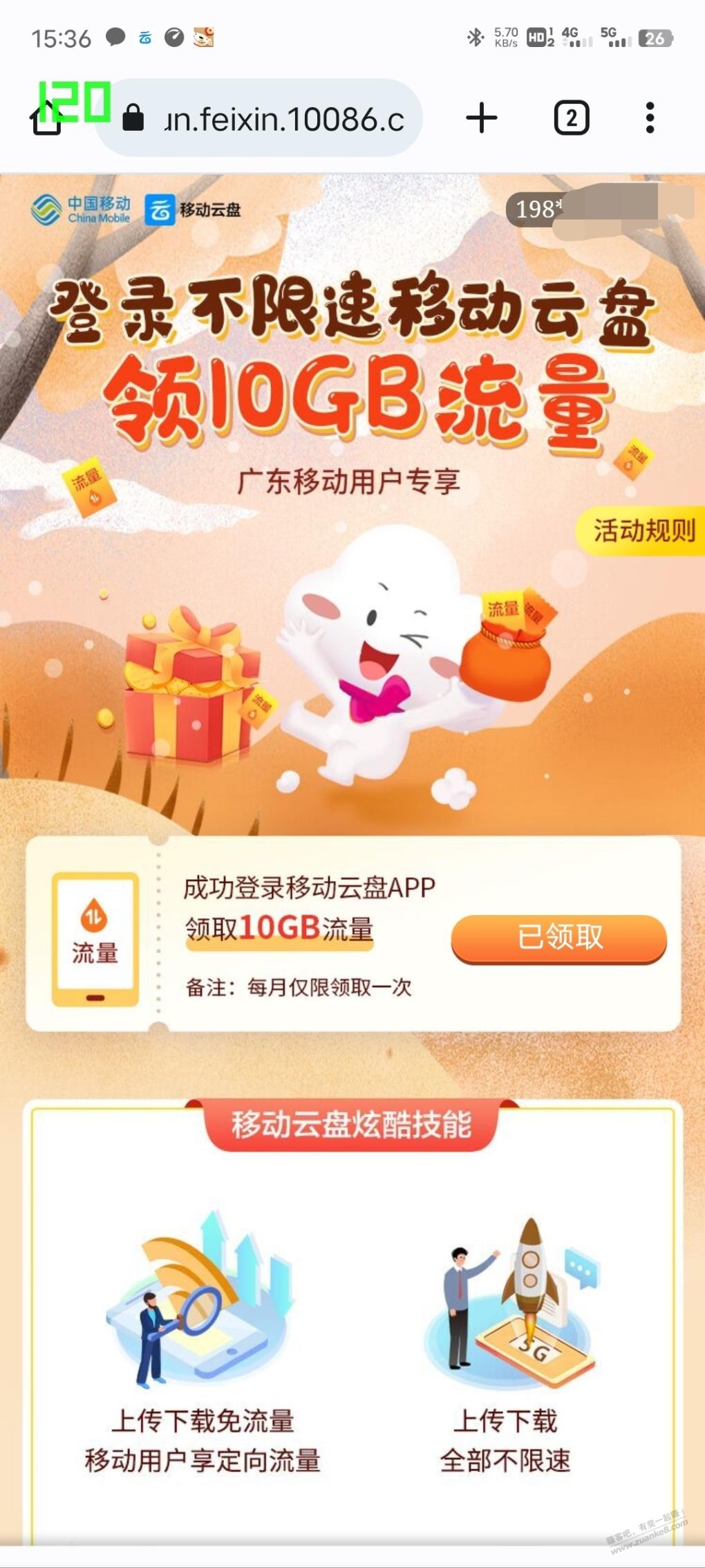Open the browser overflow menu
Viewport: 705px width, 1568px height.
pyautogui.click(x=650, y=118)
